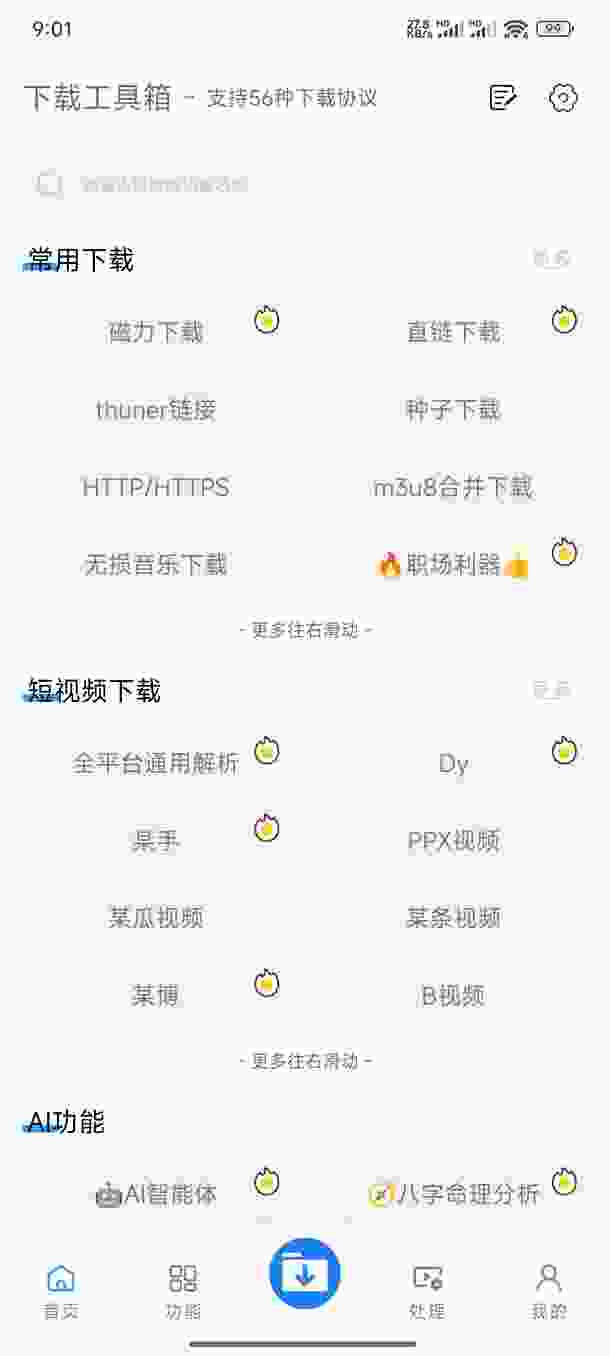Open the notes edit icon

pos(502,97)
